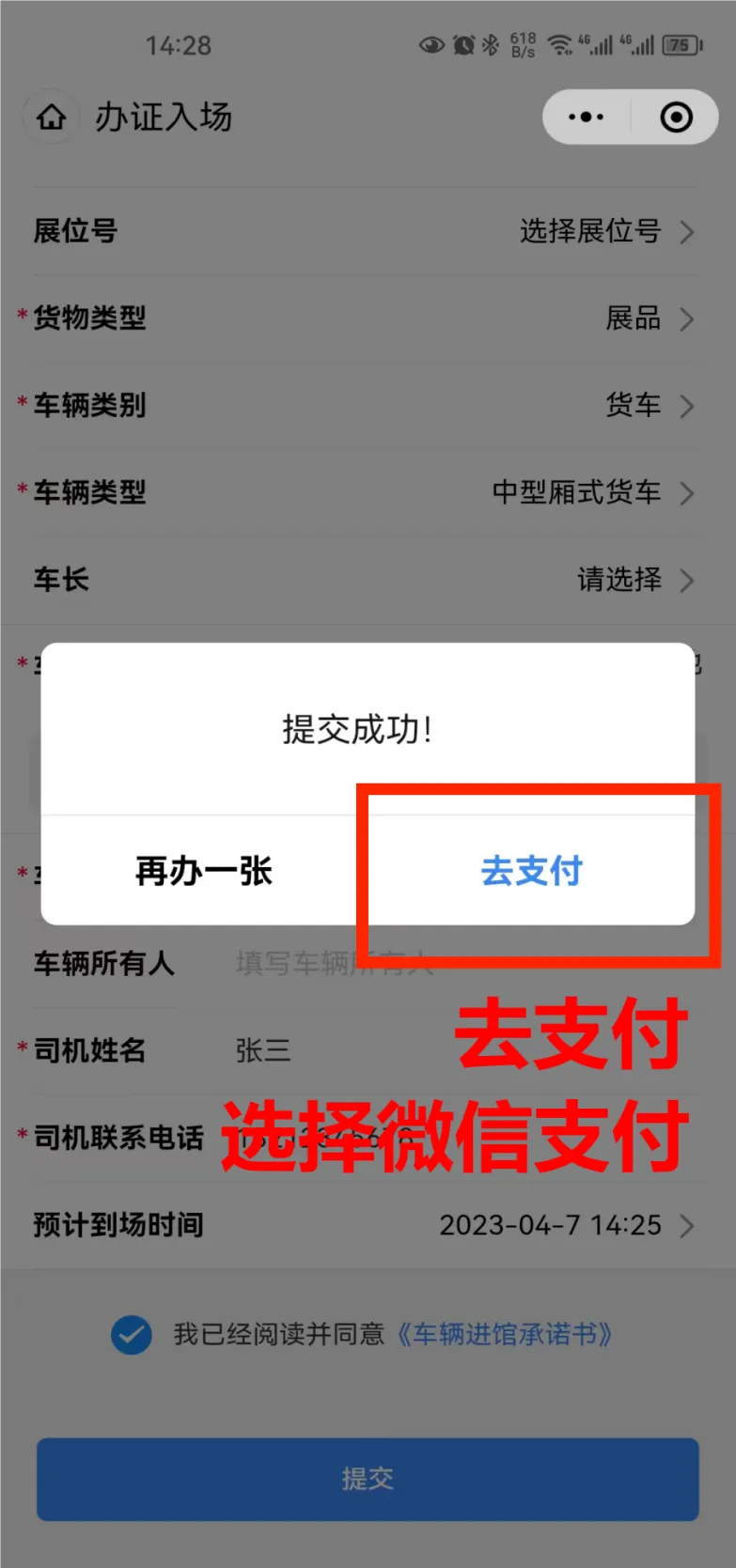Tap 去支付 to pay
Image resolution: width=736 pixels, height=1568 pixels.
(531, 871)
